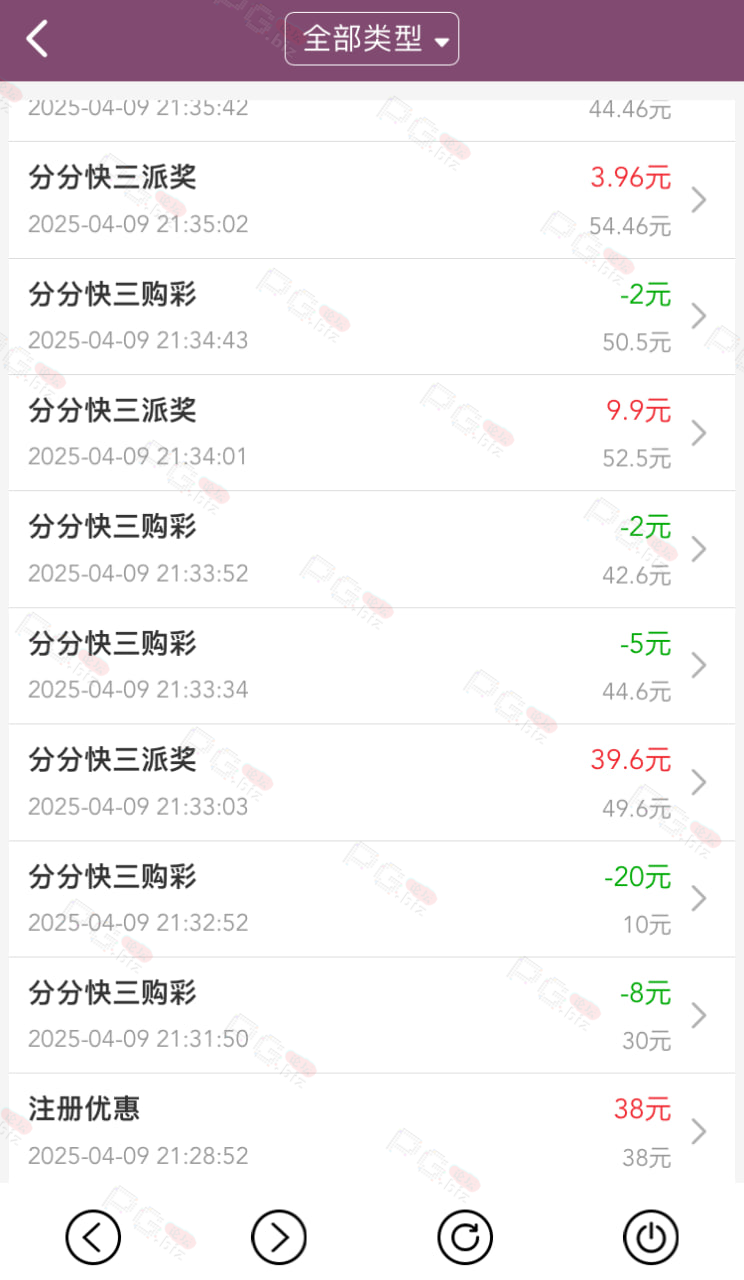View the -5元 购彩 record at 21:33:34
This screenshot has width=744, height=1280.
click(372, 666)
